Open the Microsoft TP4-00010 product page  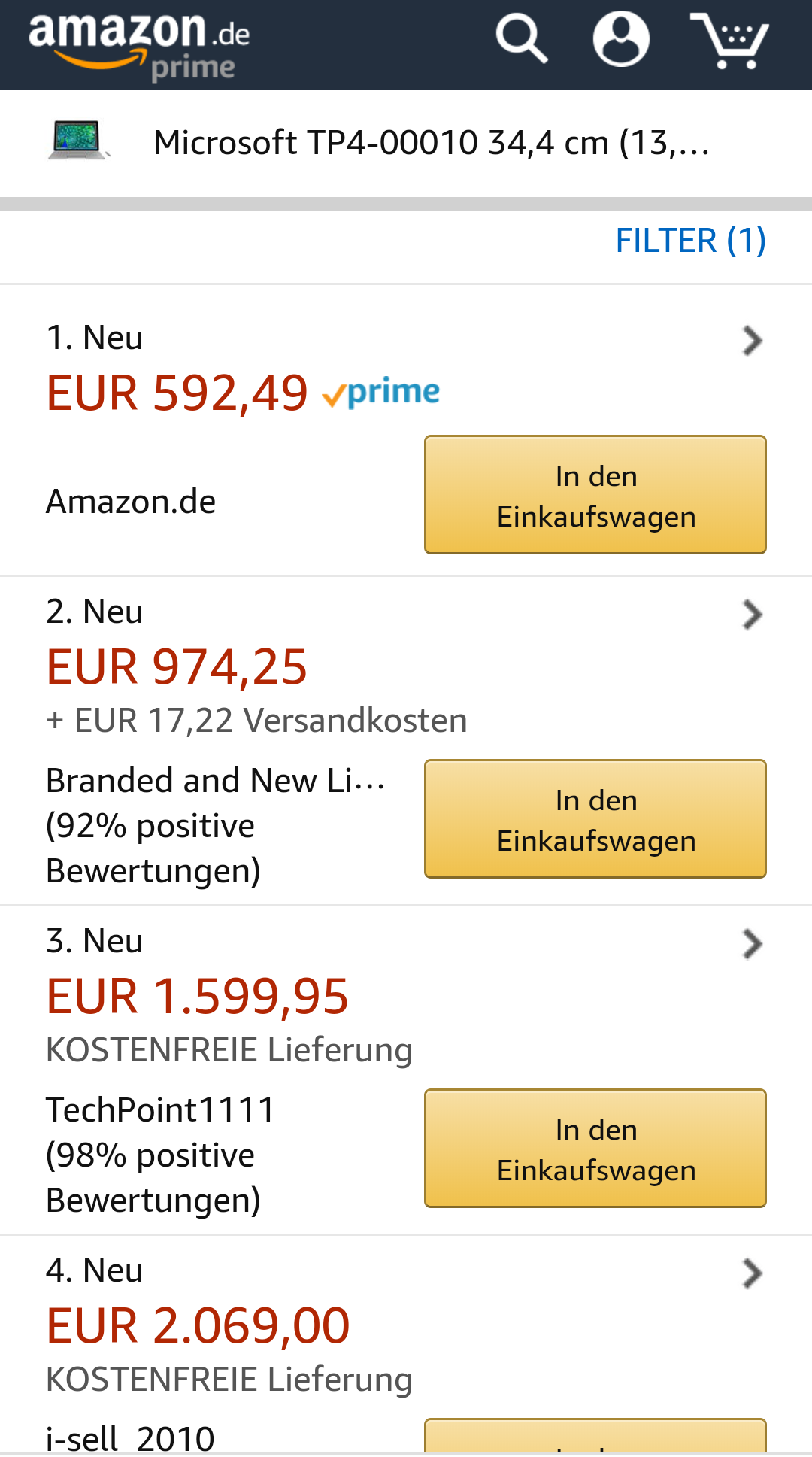[x=406, y=143]
